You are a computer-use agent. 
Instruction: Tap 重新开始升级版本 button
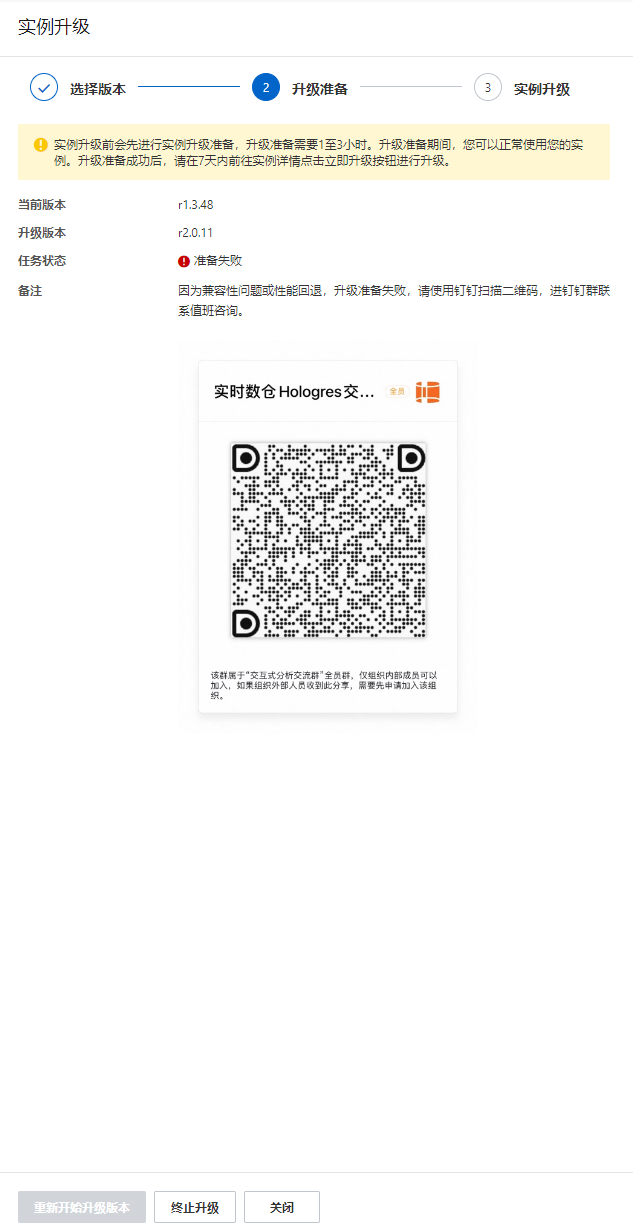point(82,1207)
